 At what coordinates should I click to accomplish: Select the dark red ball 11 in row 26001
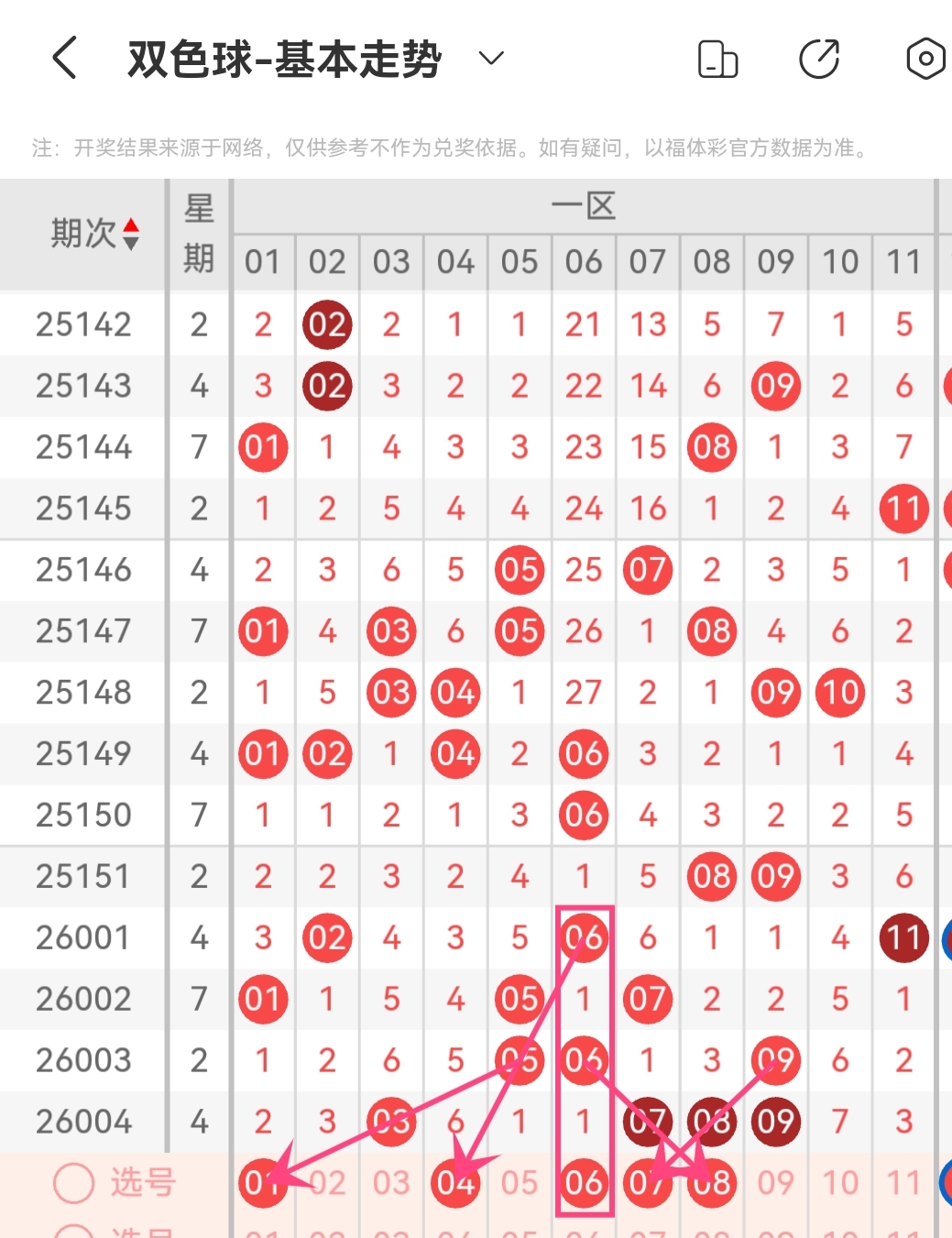[903, 937]
